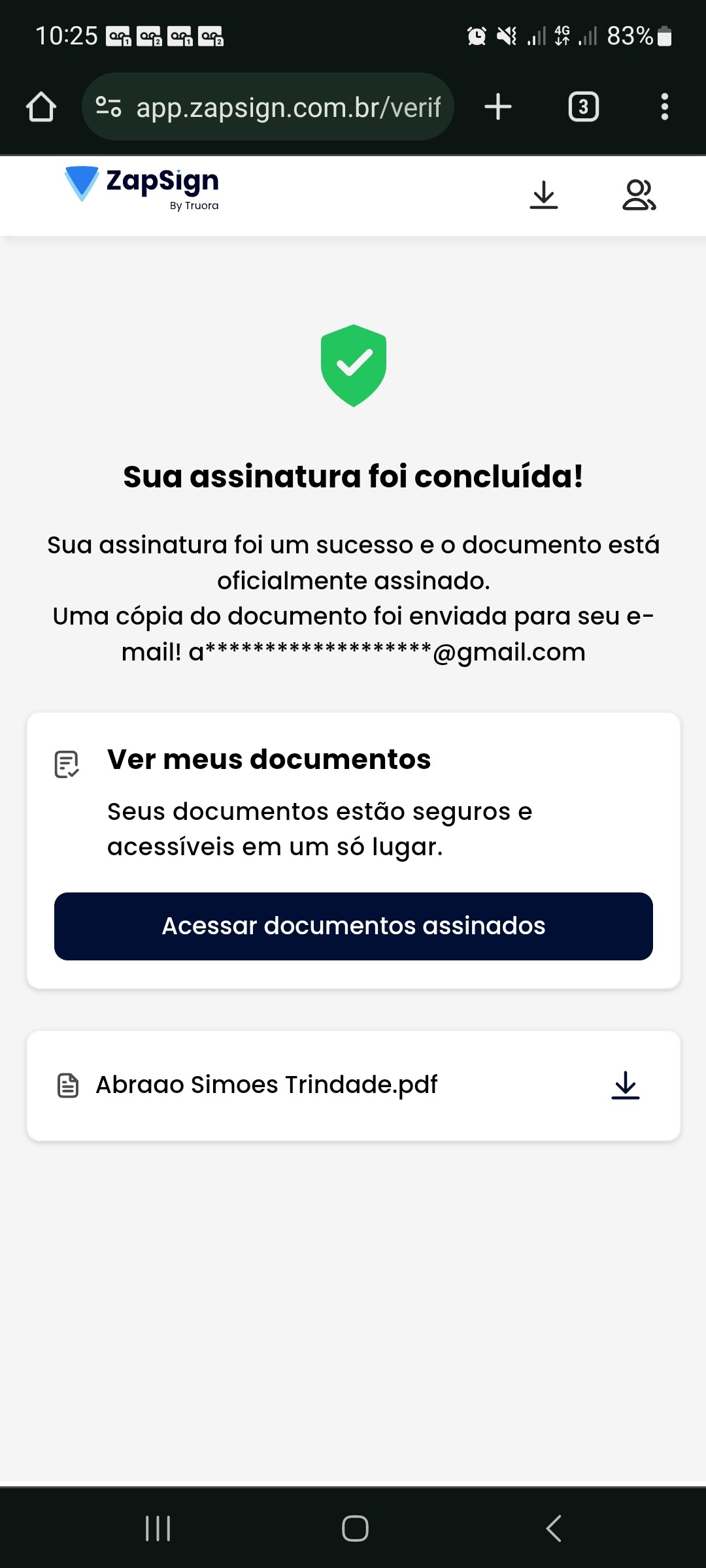This screenshot has height=1568, width=706.
Task: Tap the download icon in the ZapSign header
Action: click(543, 195)
